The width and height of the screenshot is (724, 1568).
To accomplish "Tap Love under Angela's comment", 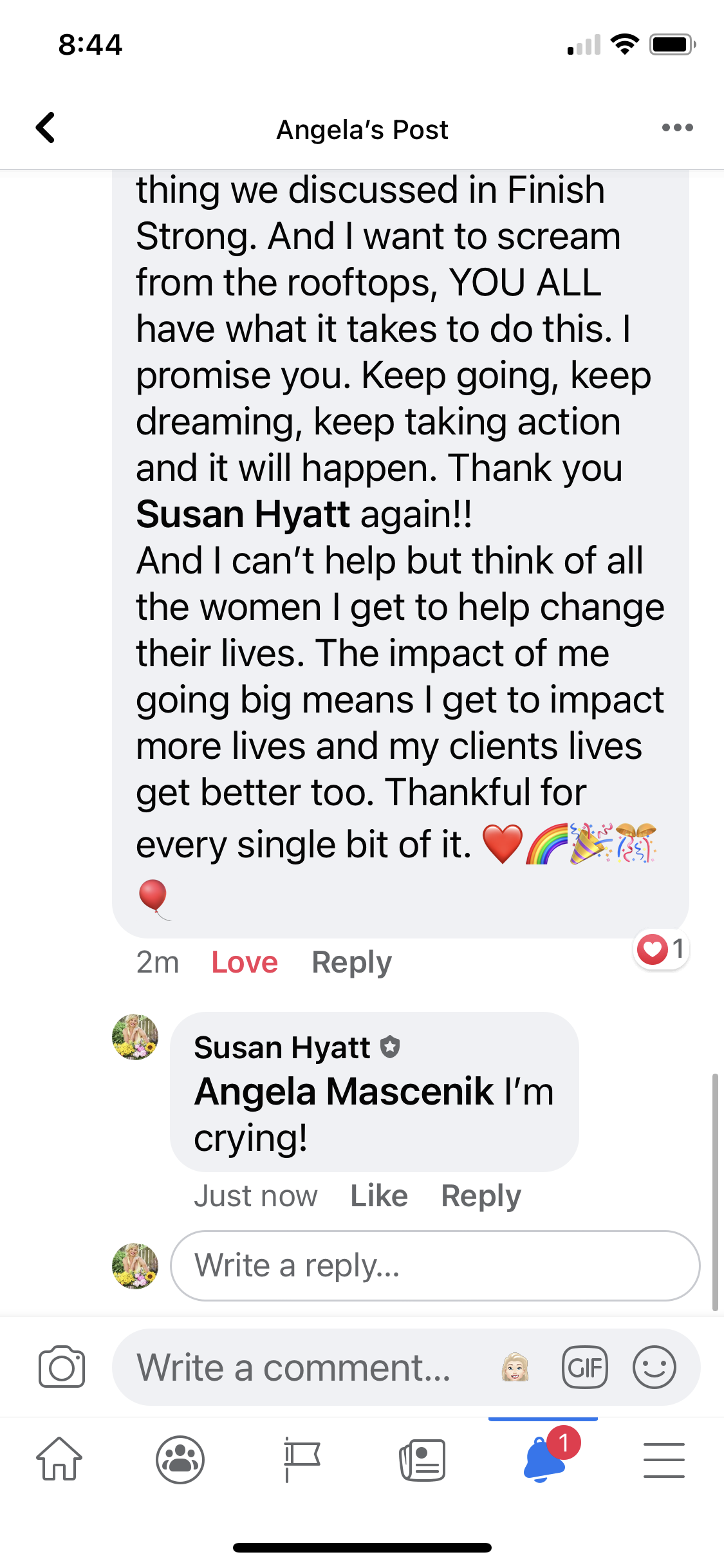I will point(245,962).
